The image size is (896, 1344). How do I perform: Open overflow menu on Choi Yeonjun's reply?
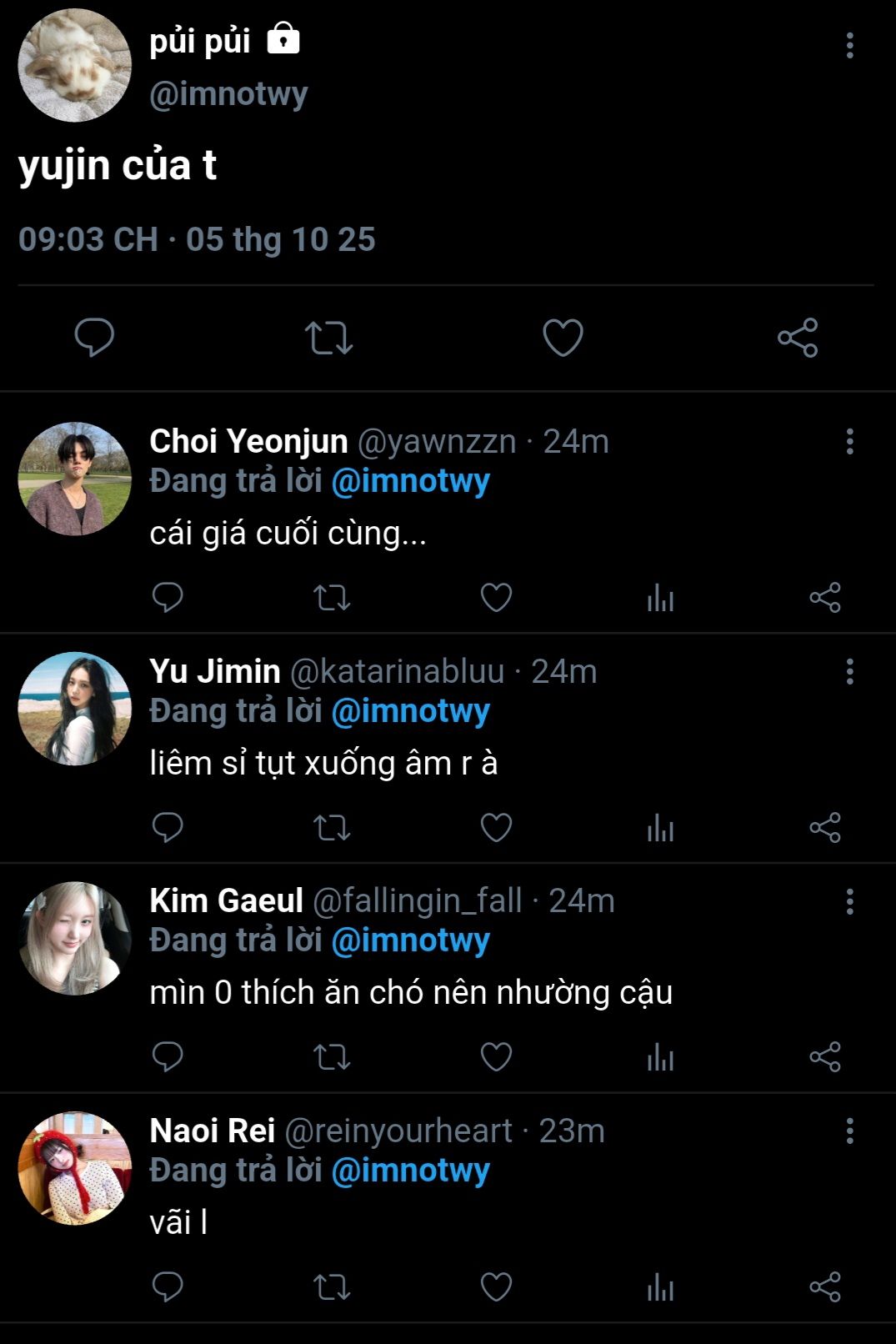(849, 441)
